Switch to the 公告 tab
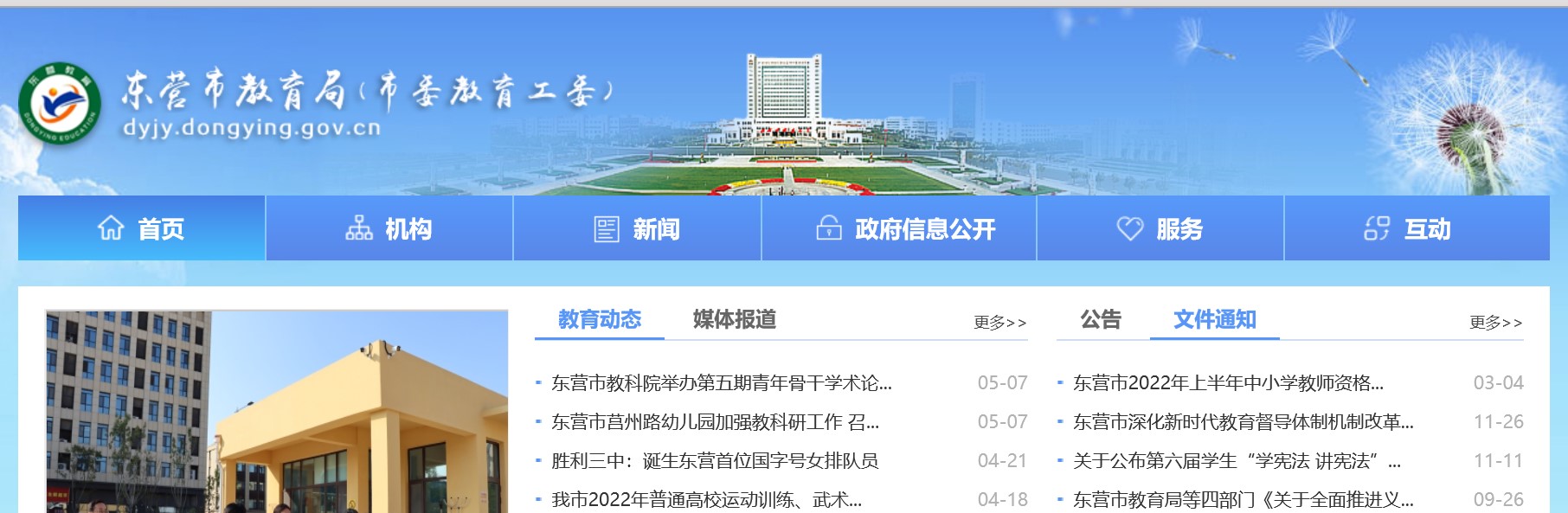 [1101, 319]
